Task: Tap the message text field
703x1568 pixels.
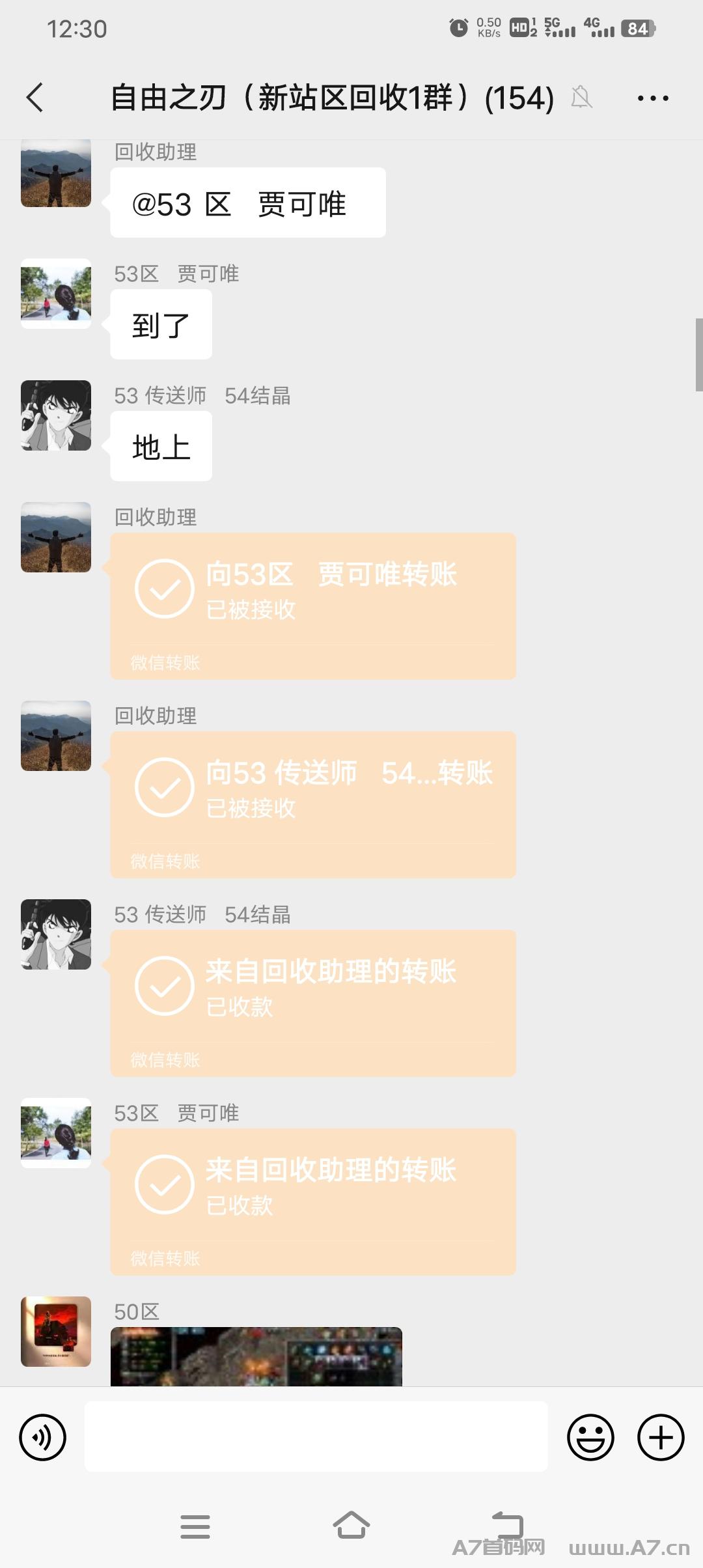Action: coord(316,1436)
